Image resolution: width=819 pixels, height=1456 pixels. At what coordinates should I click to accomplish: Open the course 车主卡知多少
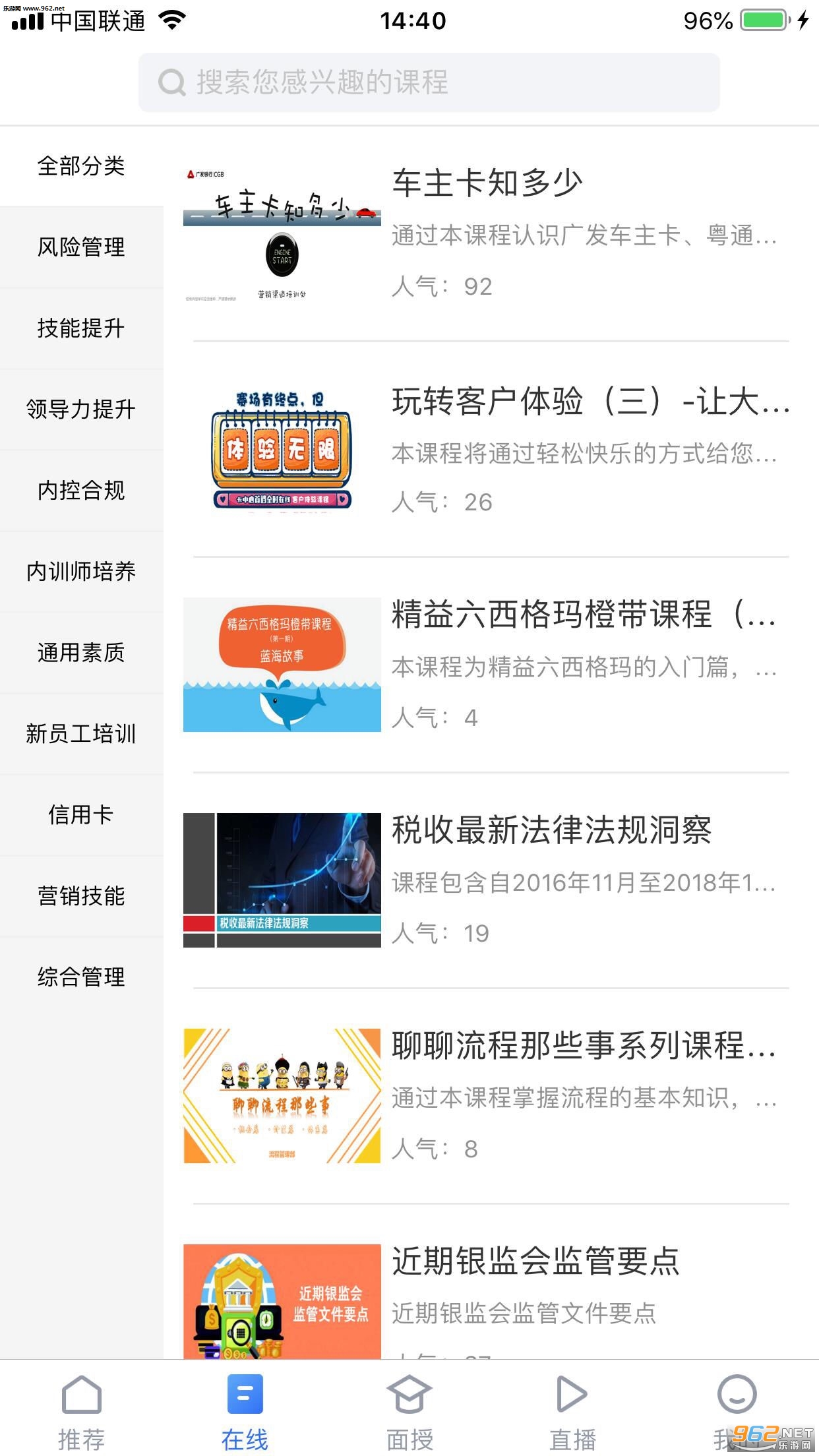click(487, 183)
